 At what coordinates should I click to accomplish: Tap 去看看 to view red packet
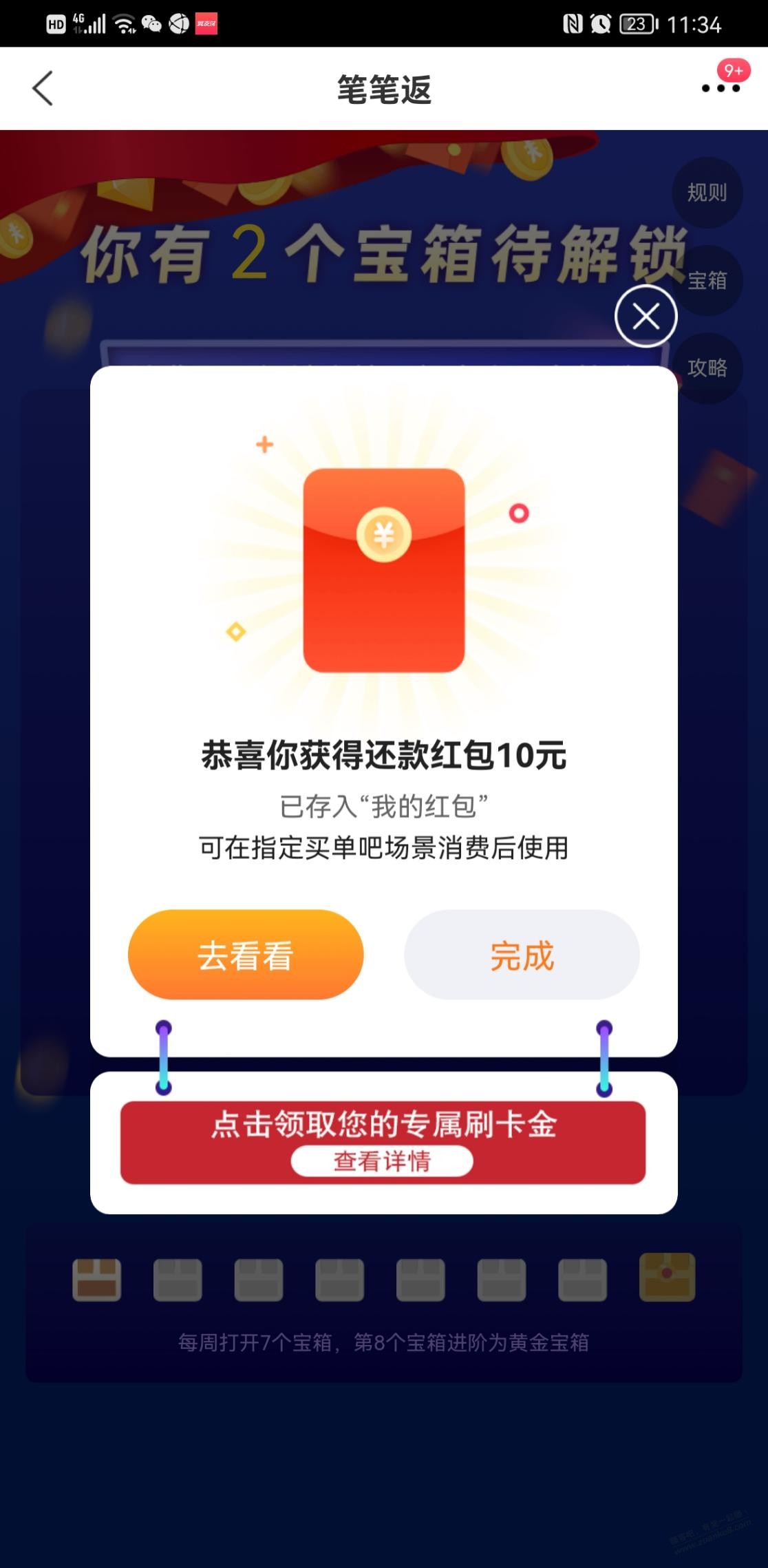point(246,955)
